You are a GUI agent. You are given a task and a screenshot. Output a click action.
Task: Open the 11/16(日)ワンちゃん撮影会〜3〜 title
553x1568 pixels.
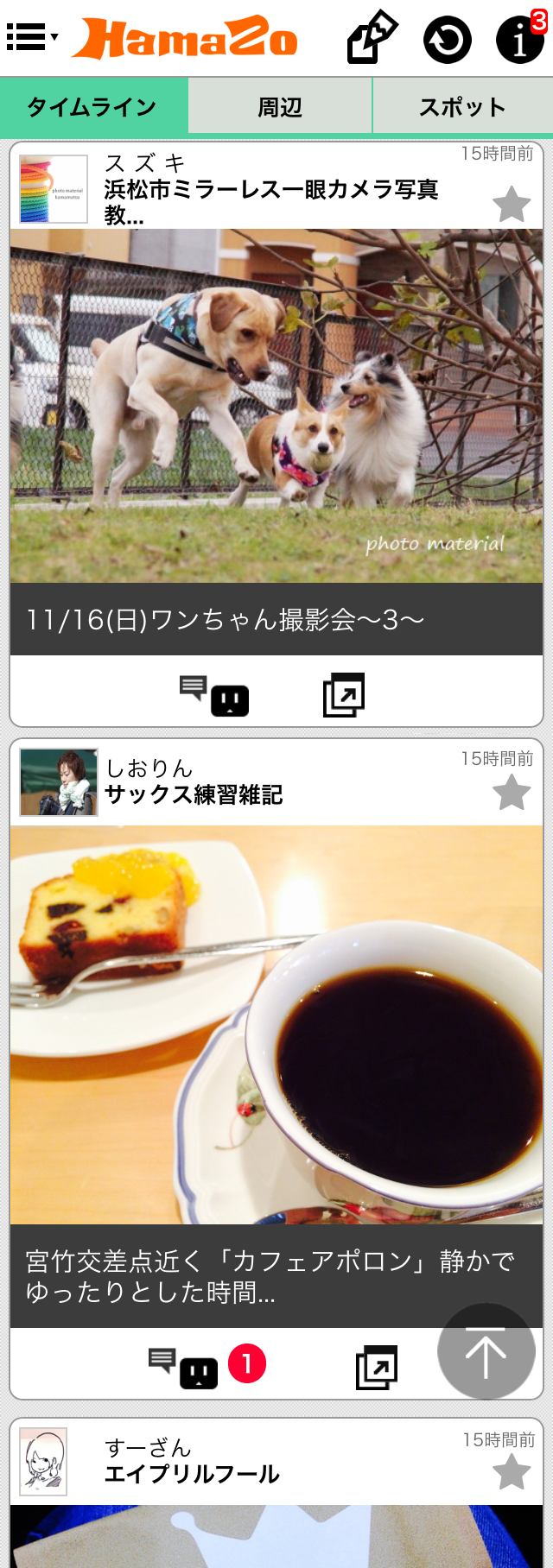coord(225,619)
